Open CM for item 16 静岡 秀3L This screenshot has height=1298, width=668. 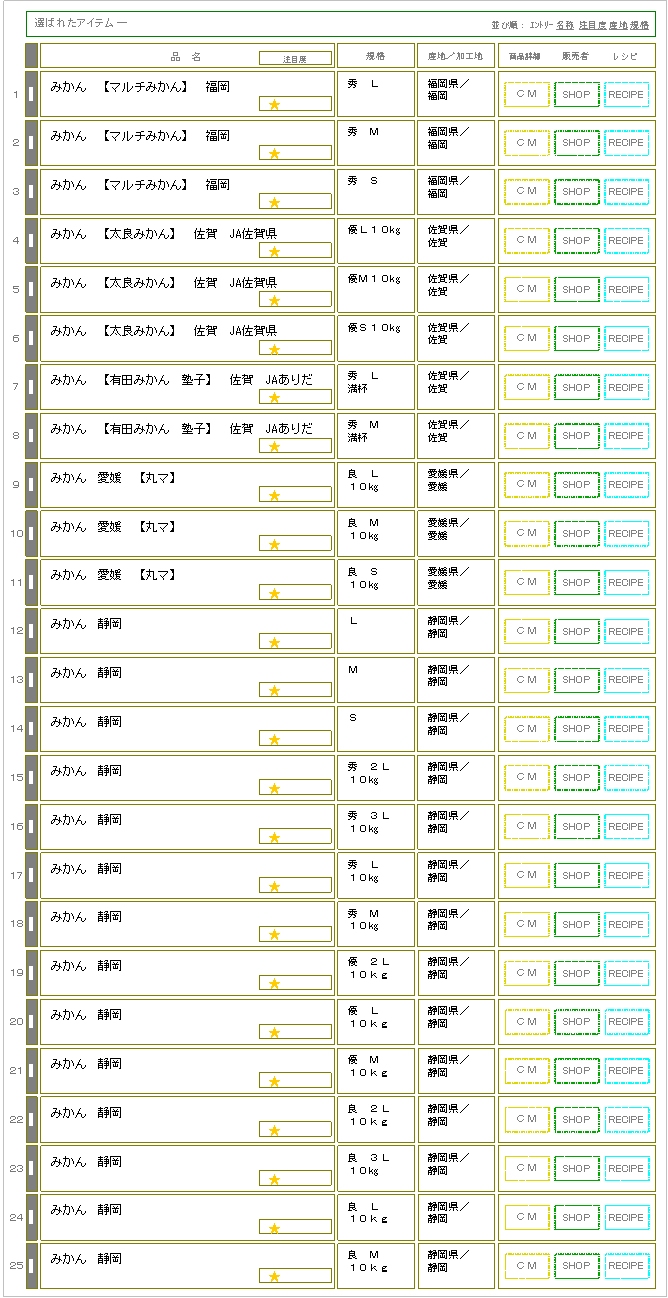pyautogui.click(x=527, y=827)
